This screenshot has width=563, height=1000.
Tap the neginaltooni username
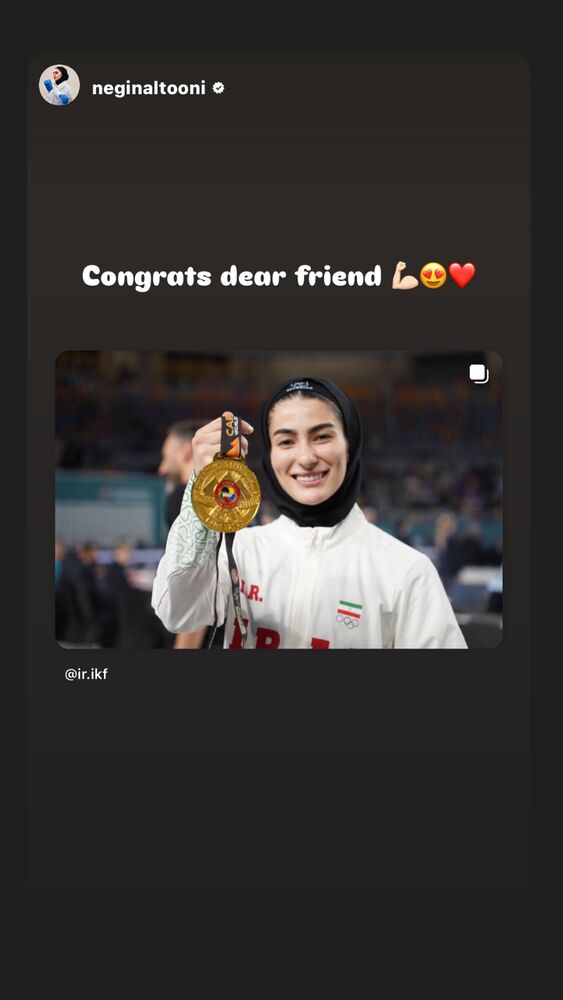coord(149,89)
